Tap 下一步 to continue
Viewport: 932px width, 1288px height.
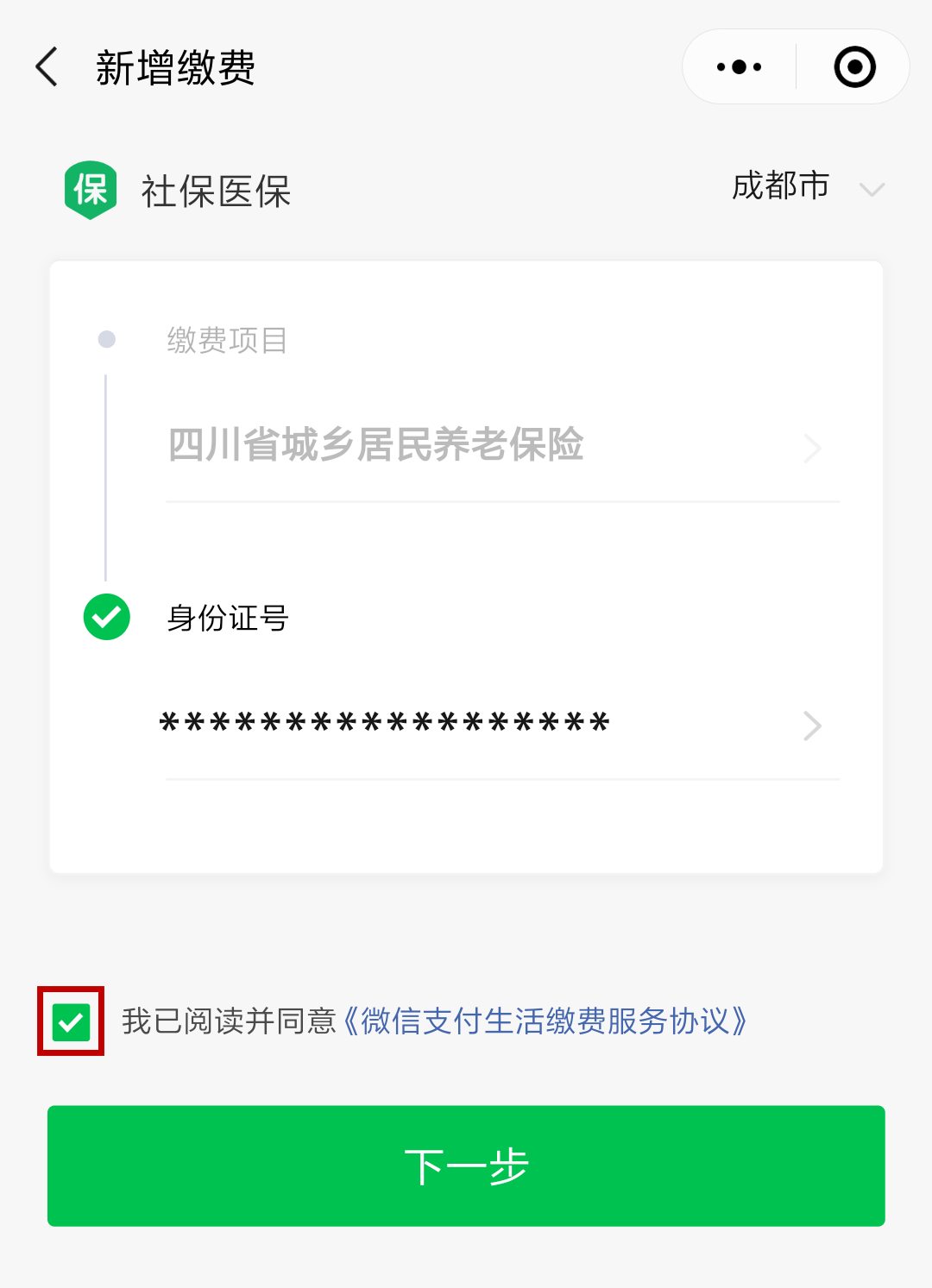[466, 1165]
